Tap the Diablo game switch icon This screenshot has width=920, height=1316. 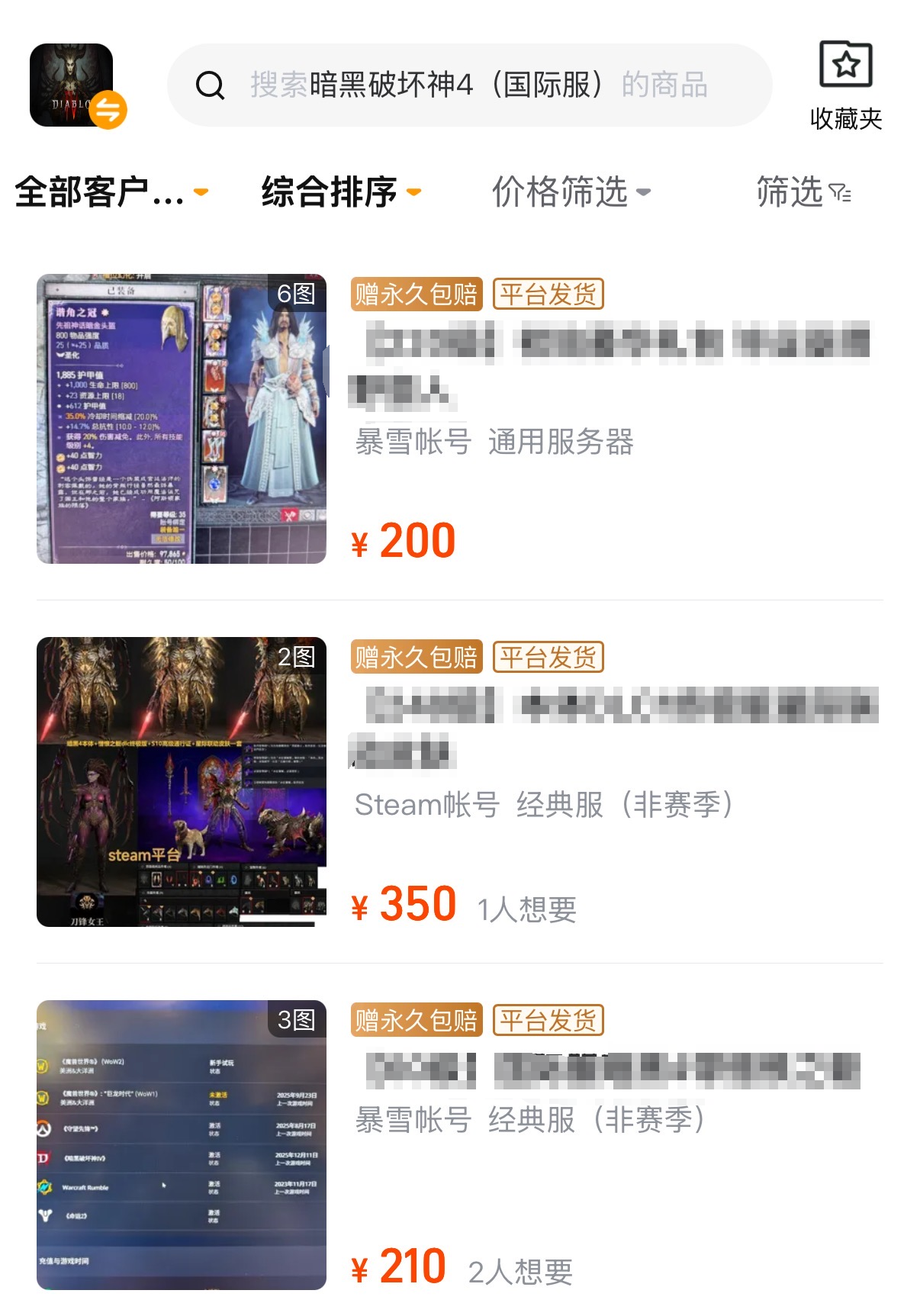point(77,86)
